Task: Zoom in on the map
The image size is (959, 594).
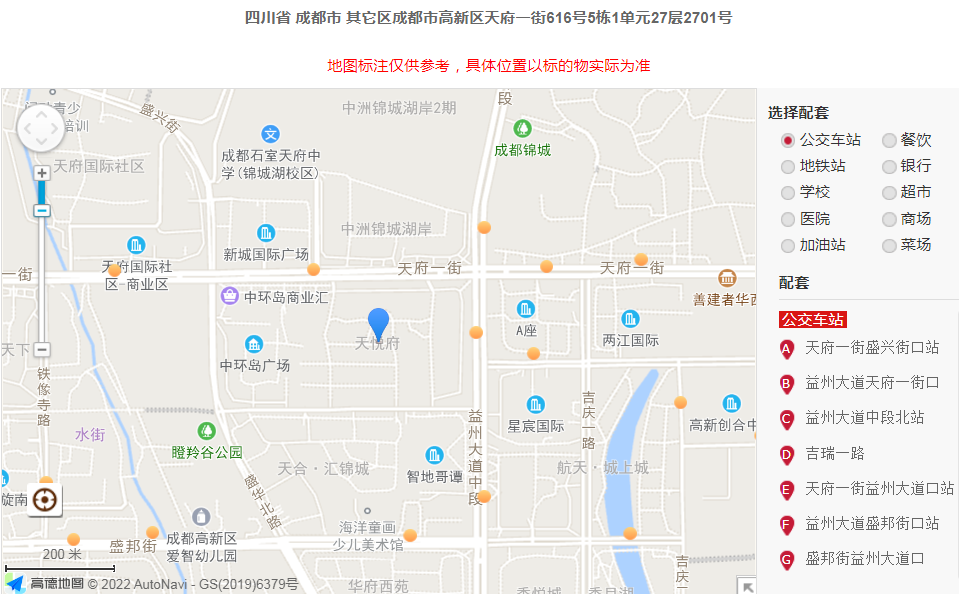Action: click(x=42, y=173)
